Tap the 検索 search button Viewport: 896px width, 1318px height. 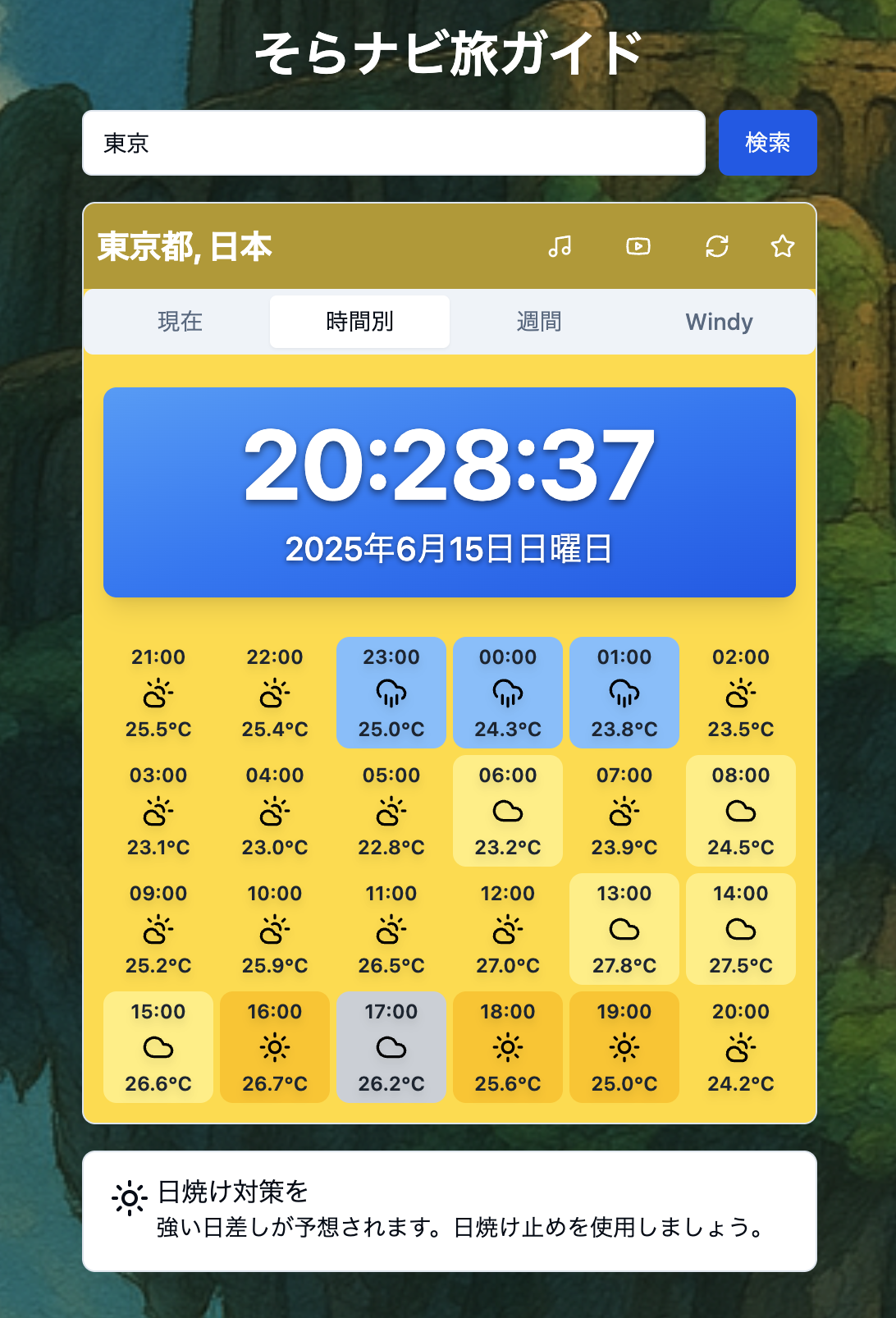[767, 143]
